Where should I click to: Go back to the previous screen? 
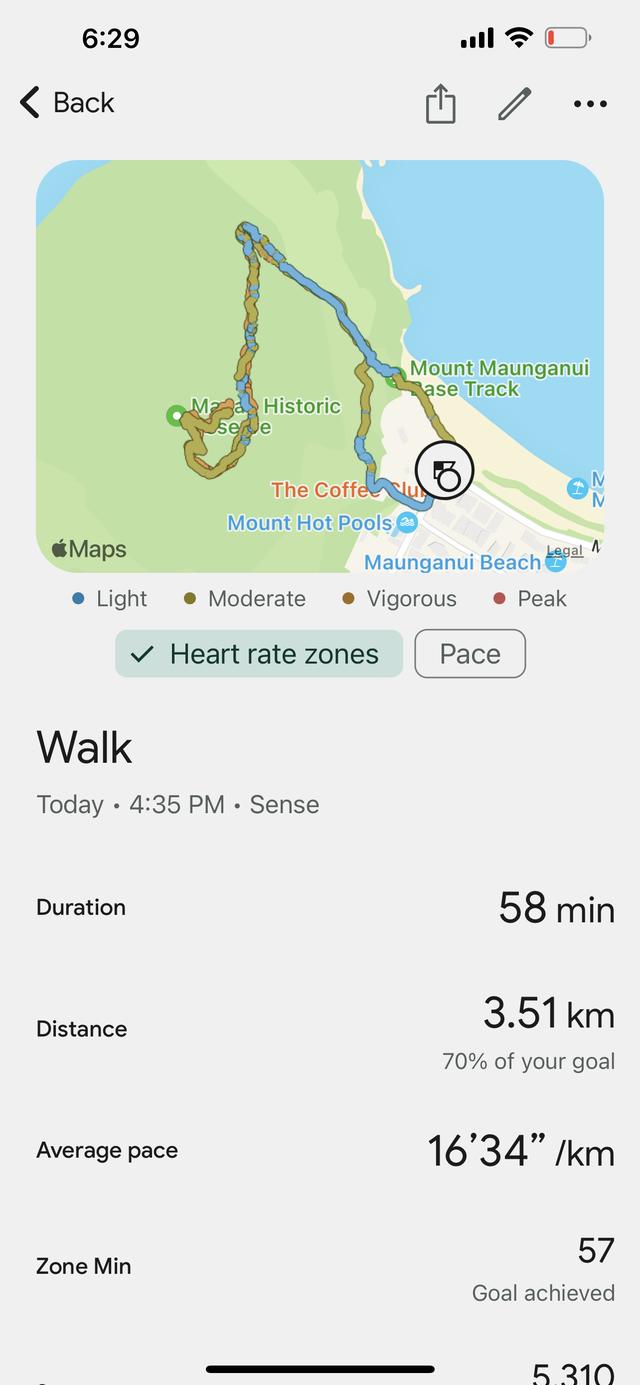click(66, 103)
